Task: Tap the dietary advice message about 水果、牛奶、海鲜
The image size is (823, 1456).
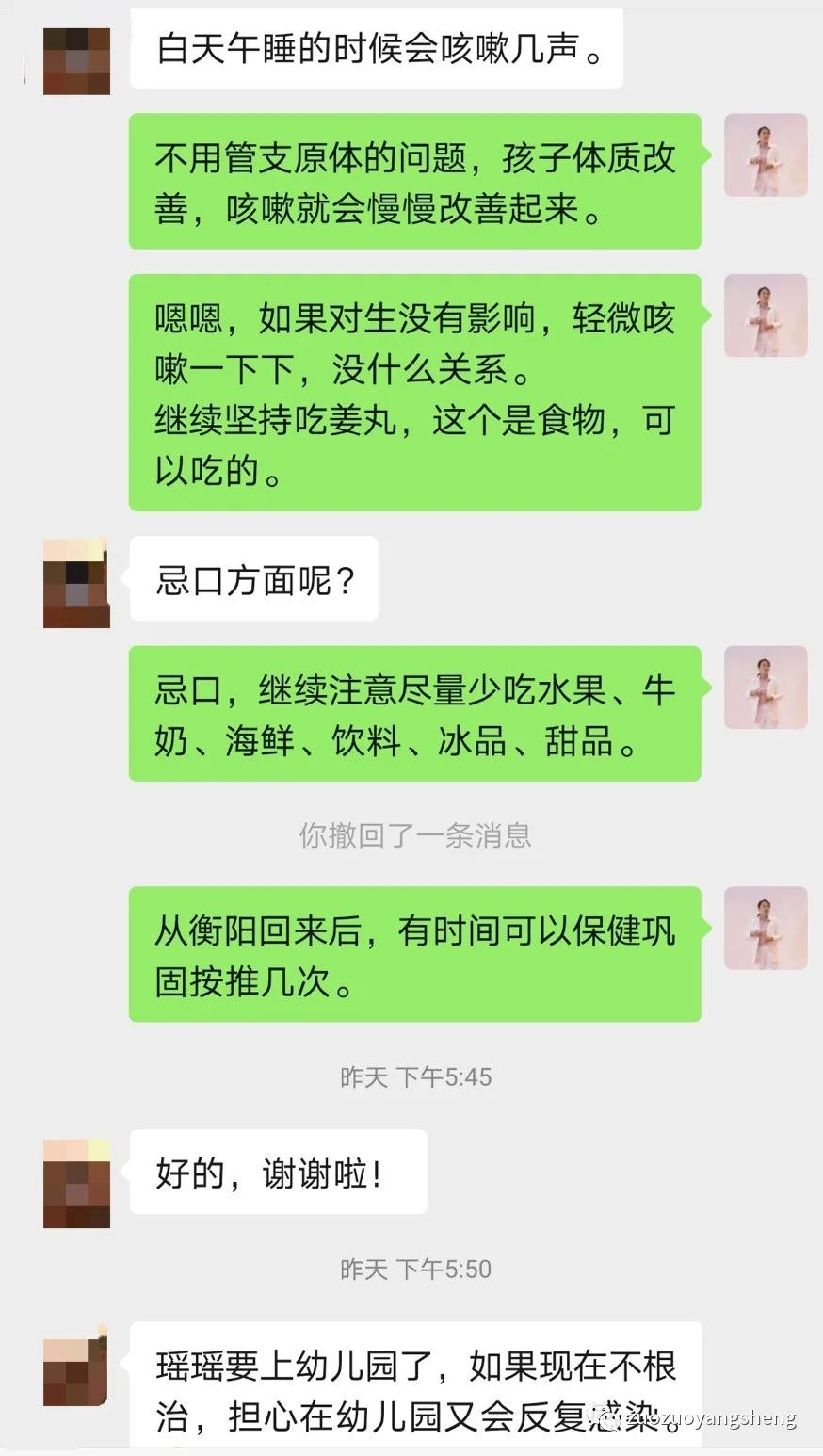Action: [x=414, y=714]
